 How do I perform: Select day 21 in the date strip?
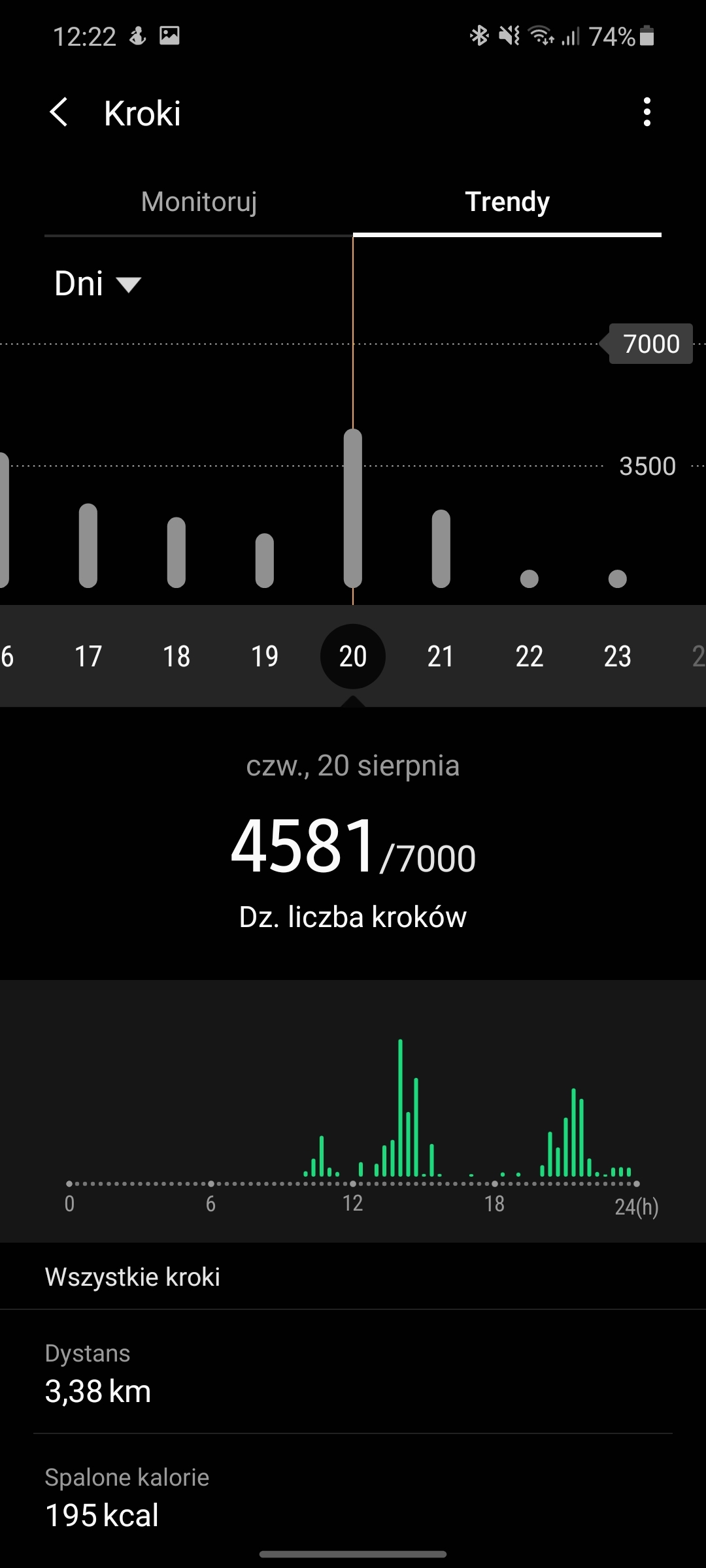[441, 656]
